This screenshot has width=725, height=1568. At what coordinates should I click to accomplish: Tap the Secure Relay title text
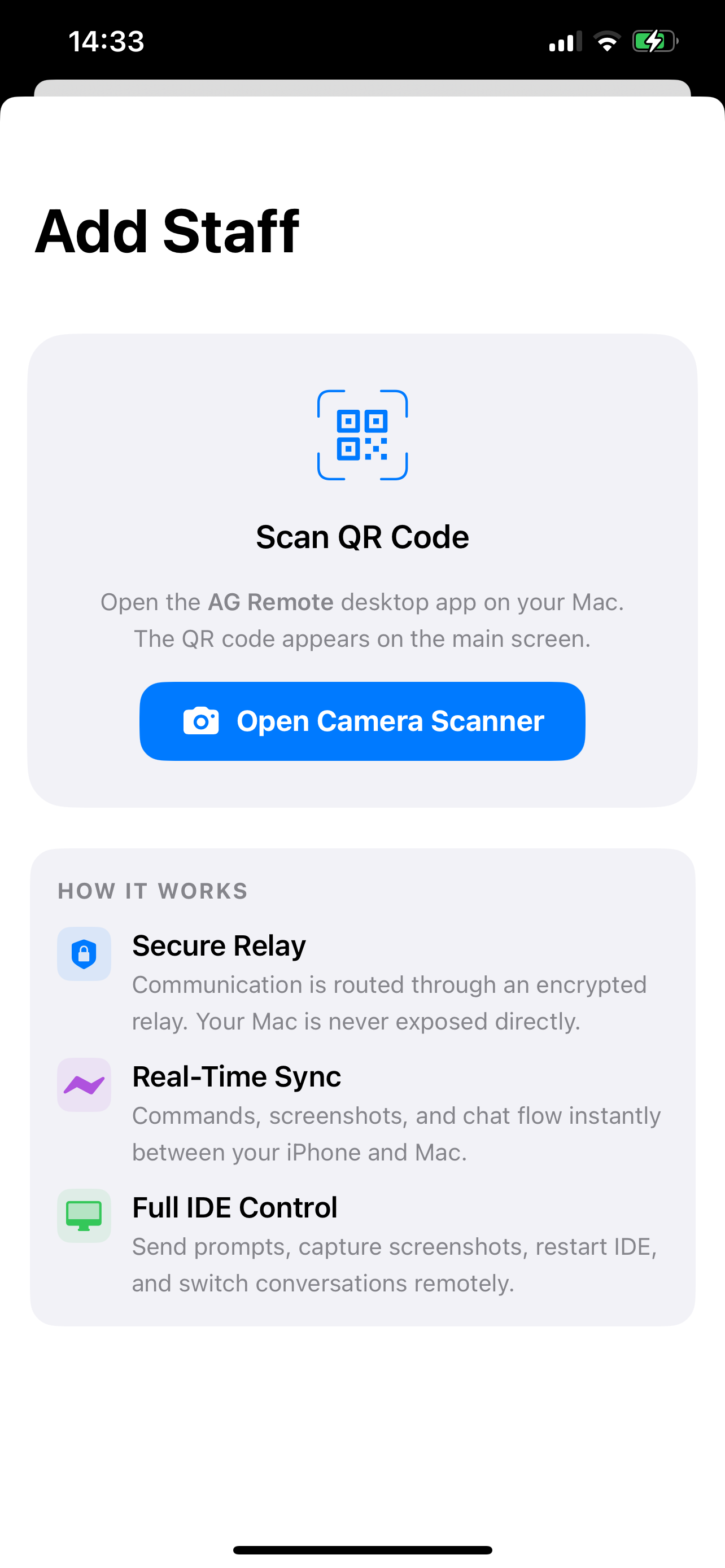(x=219, y=945)
